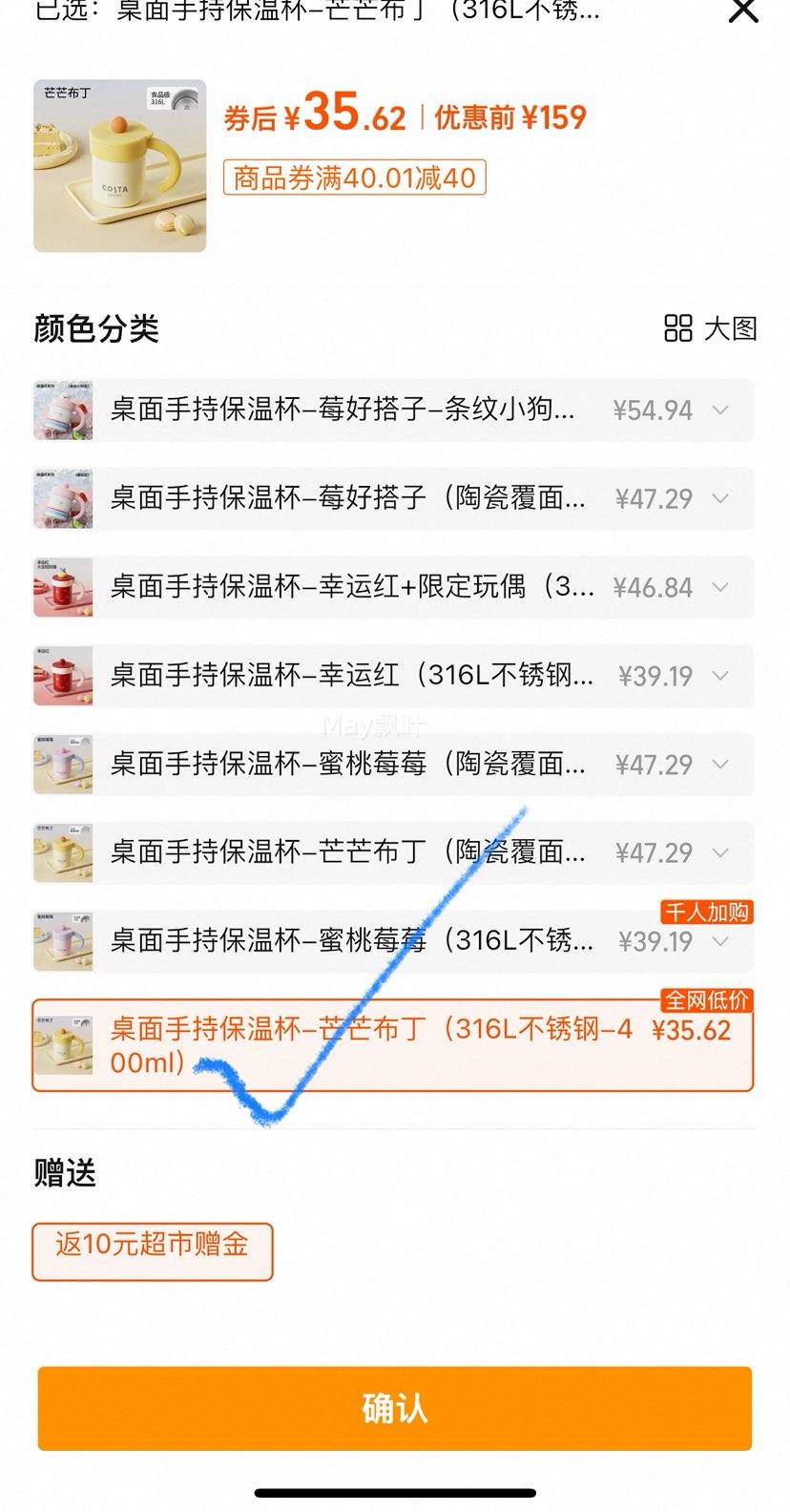The height and width of the screenshot is (1512, 790).
Task: Pick 芒芒布丁（陶瓷覆面 option at ¥47.29
Action: (x=343, y=851)
